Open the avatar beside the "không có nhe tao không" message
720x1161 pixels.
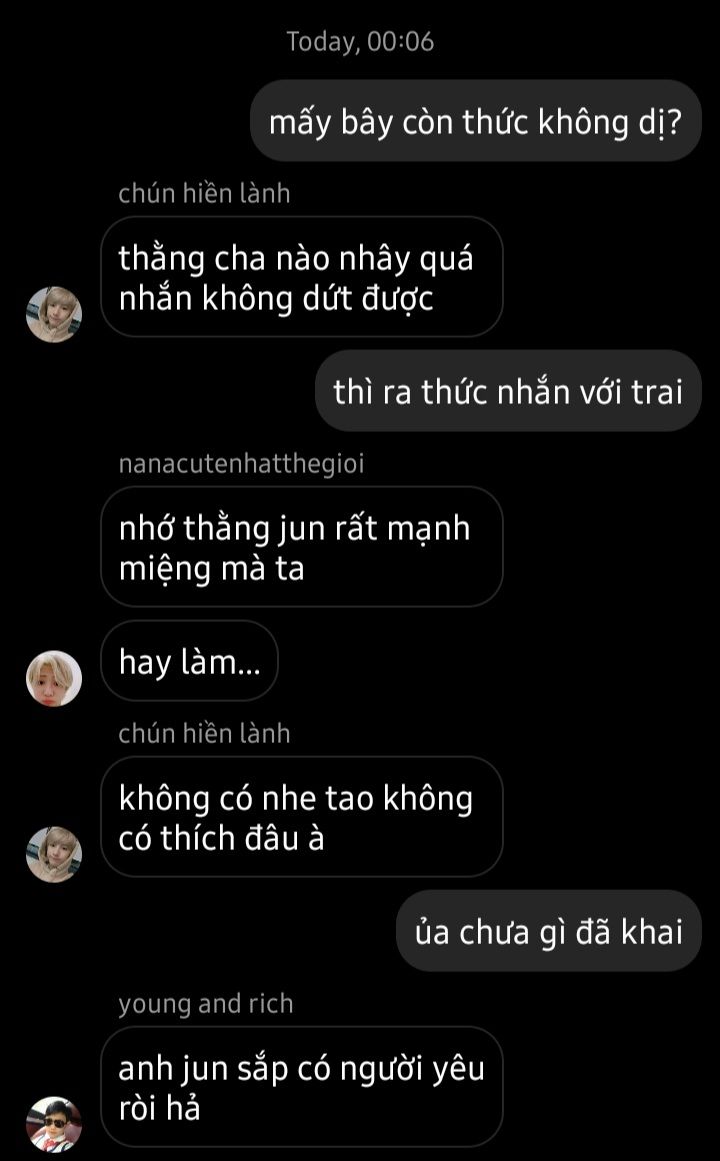tap(53, 854)
